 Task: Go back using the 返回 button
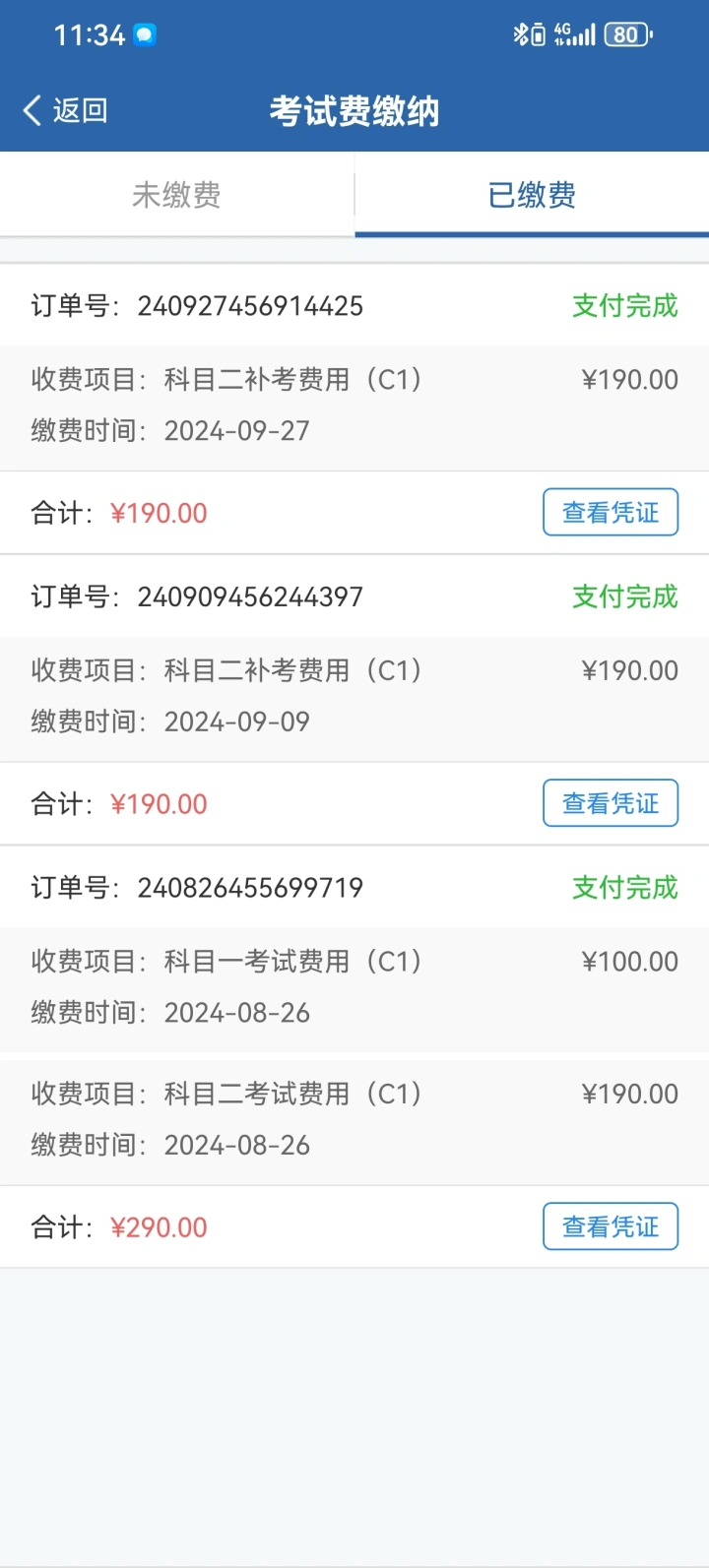click(65, 110)
